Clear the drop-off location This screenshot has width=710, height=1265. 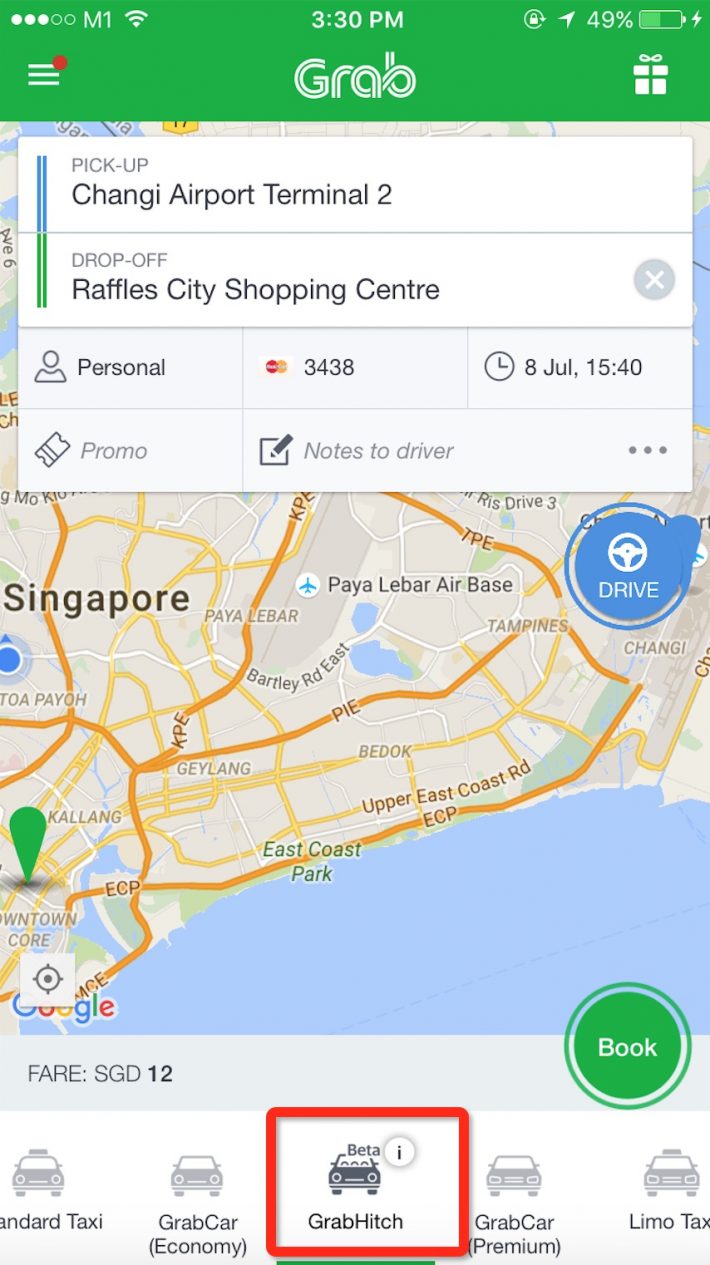coord(654,280)
